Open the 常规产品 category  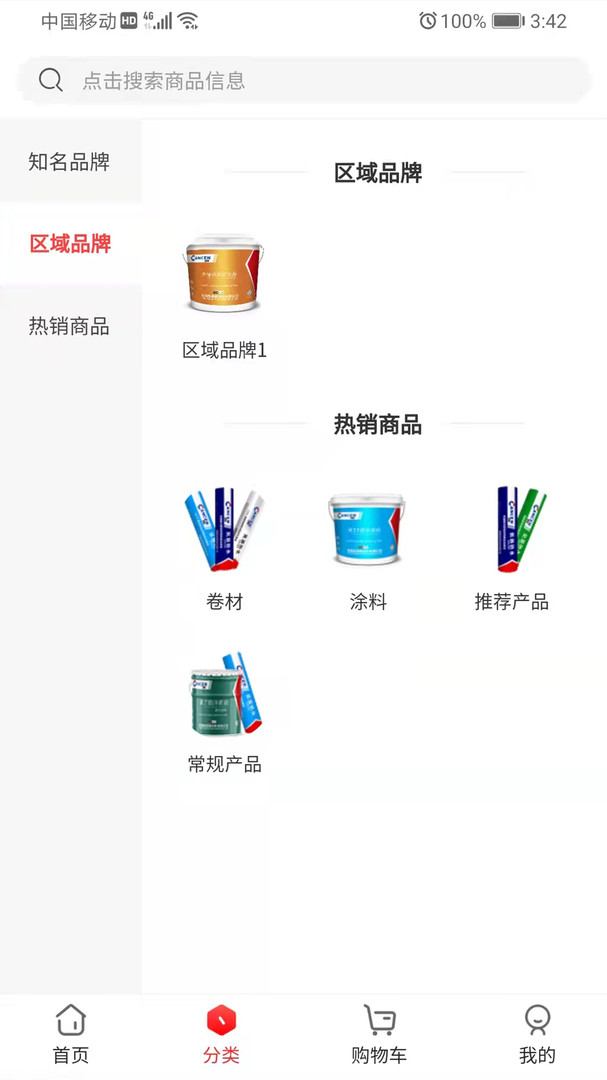[x=224, y=710]
